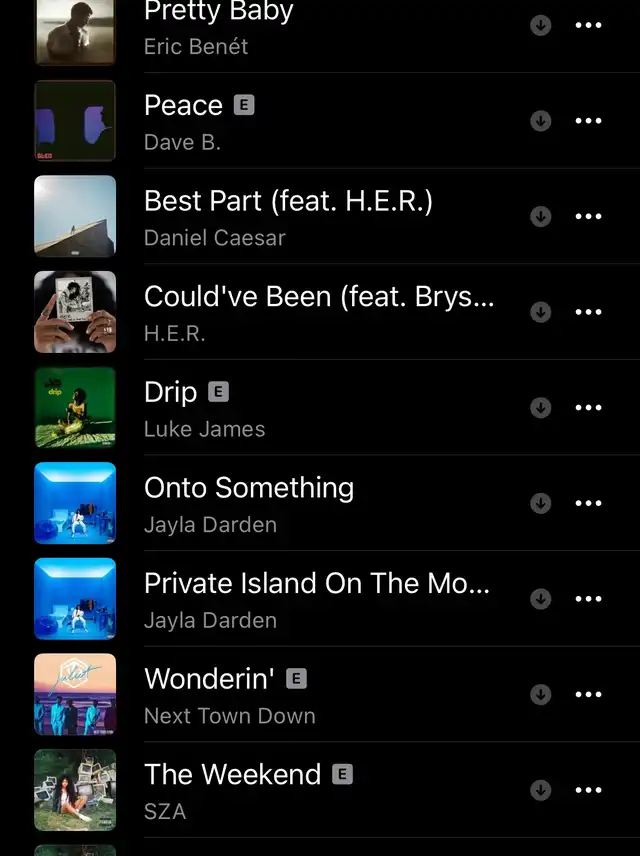Viewport: 640px width, 856px height.
Task: Download the song Onto Something
Action: (541, 503)
